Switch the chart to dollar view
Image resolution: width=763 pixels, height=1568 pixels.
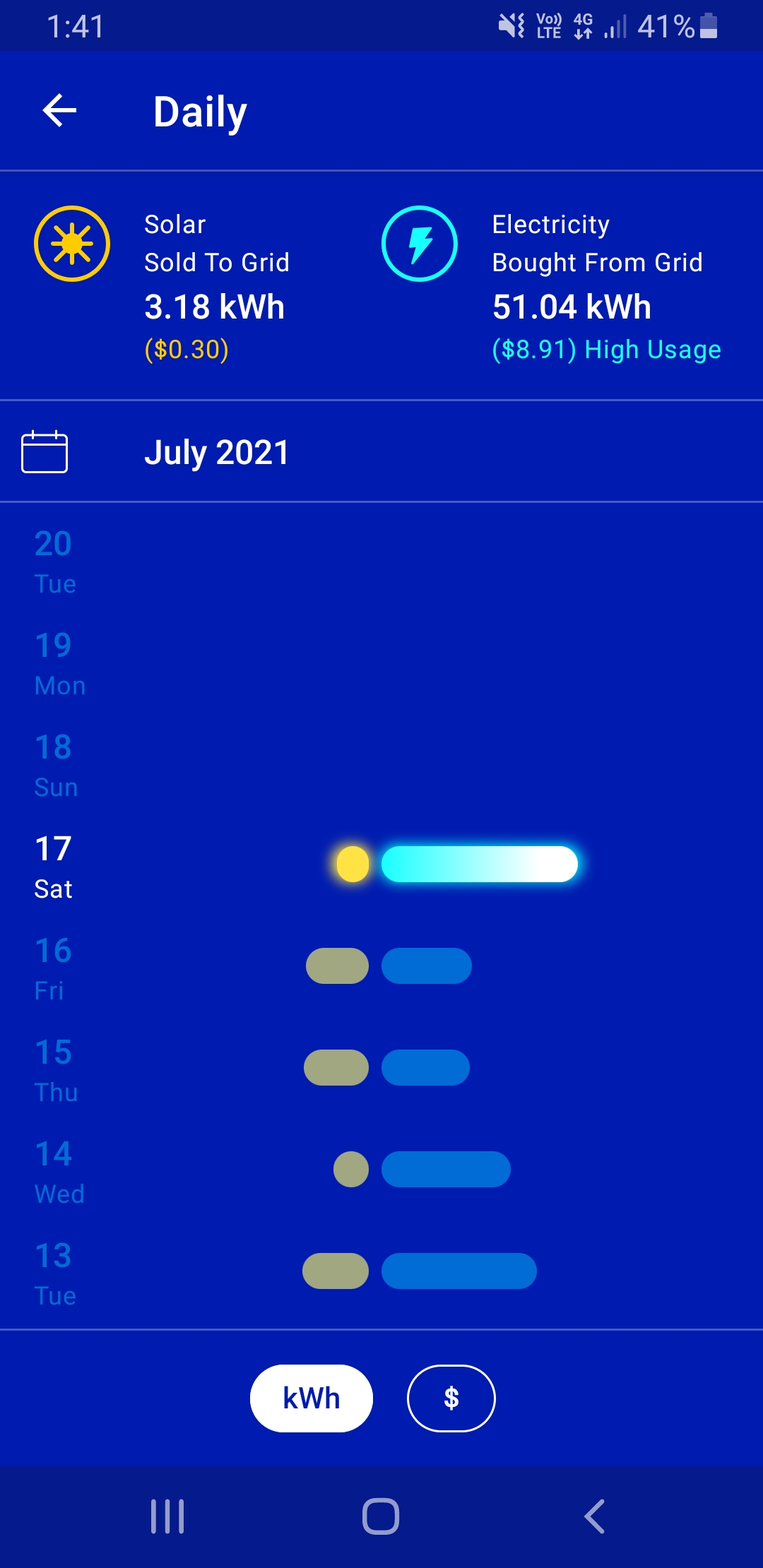[x=451, y=1398]
